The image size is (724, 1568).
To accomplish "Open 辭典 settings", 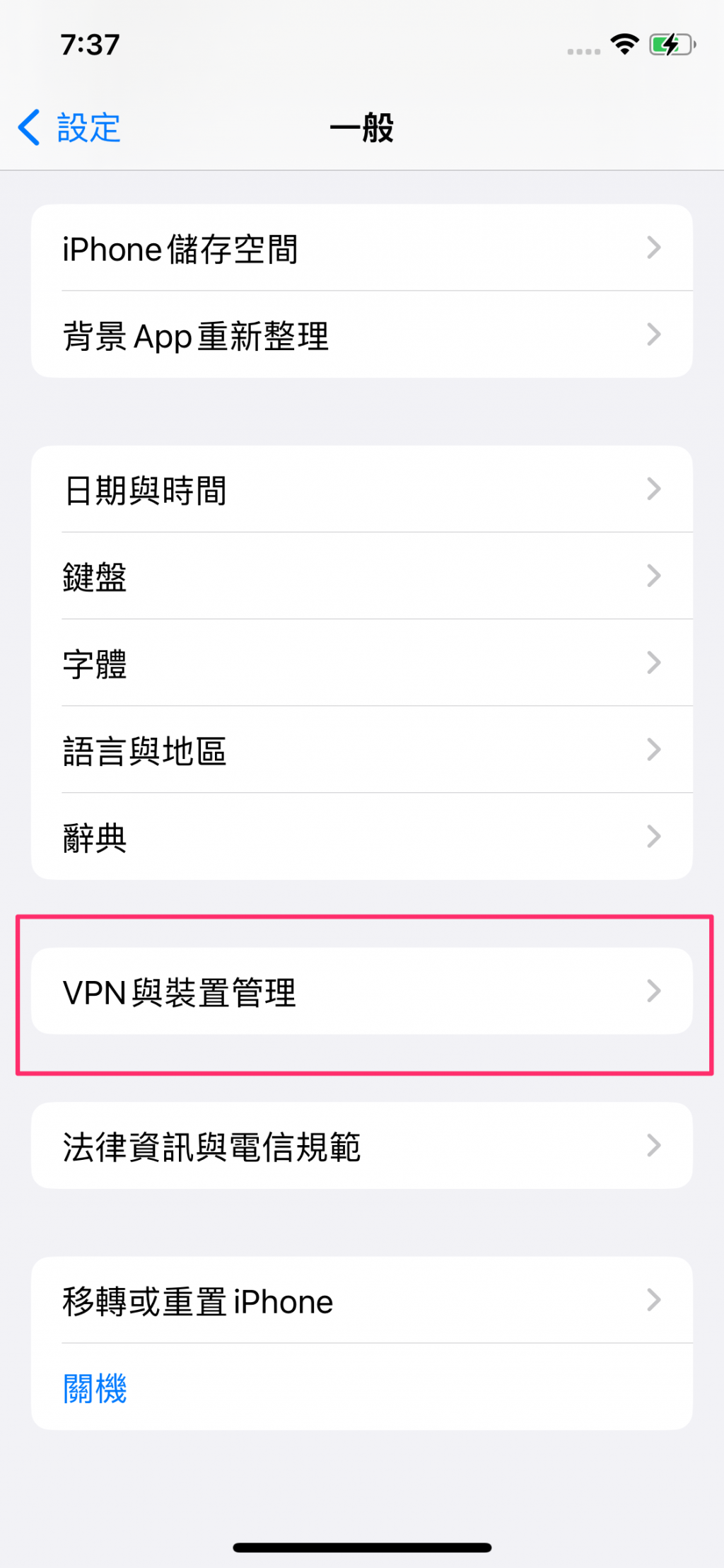I will pyautogui.click(x=361, y=837).
